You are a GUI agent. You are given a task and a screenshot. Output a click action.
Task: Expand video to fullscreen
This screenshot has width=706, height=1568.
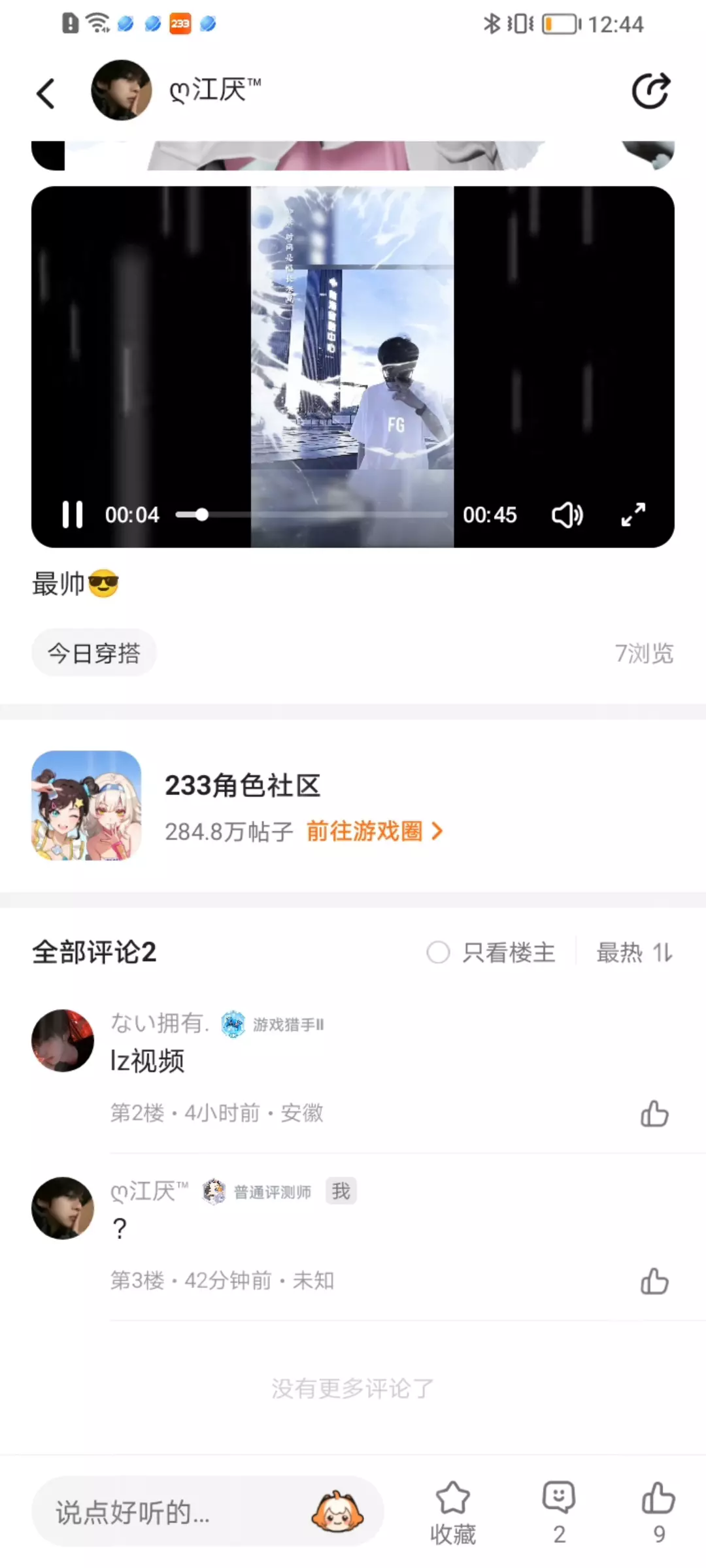tap(633, 515)
